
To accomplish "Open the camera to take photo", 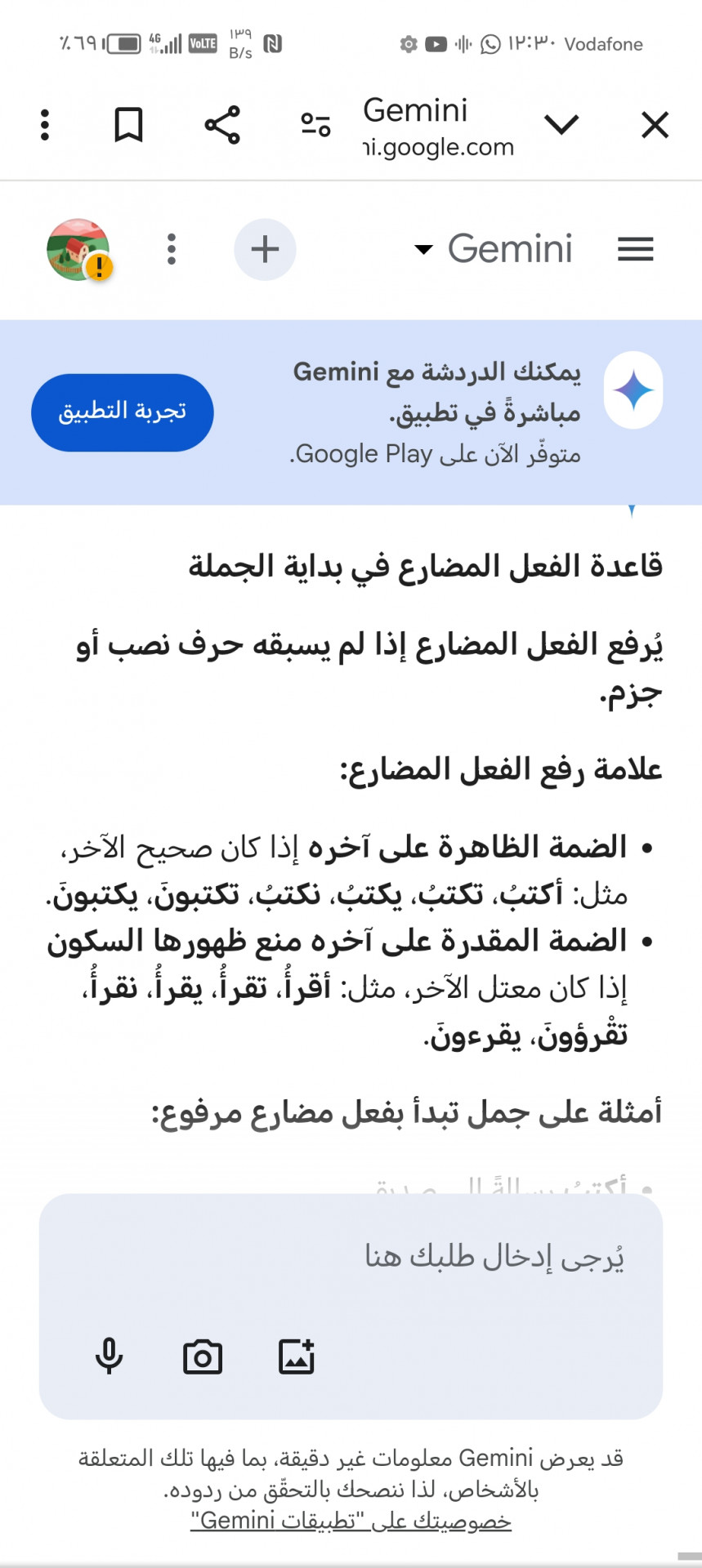I will click(202, 1356).
